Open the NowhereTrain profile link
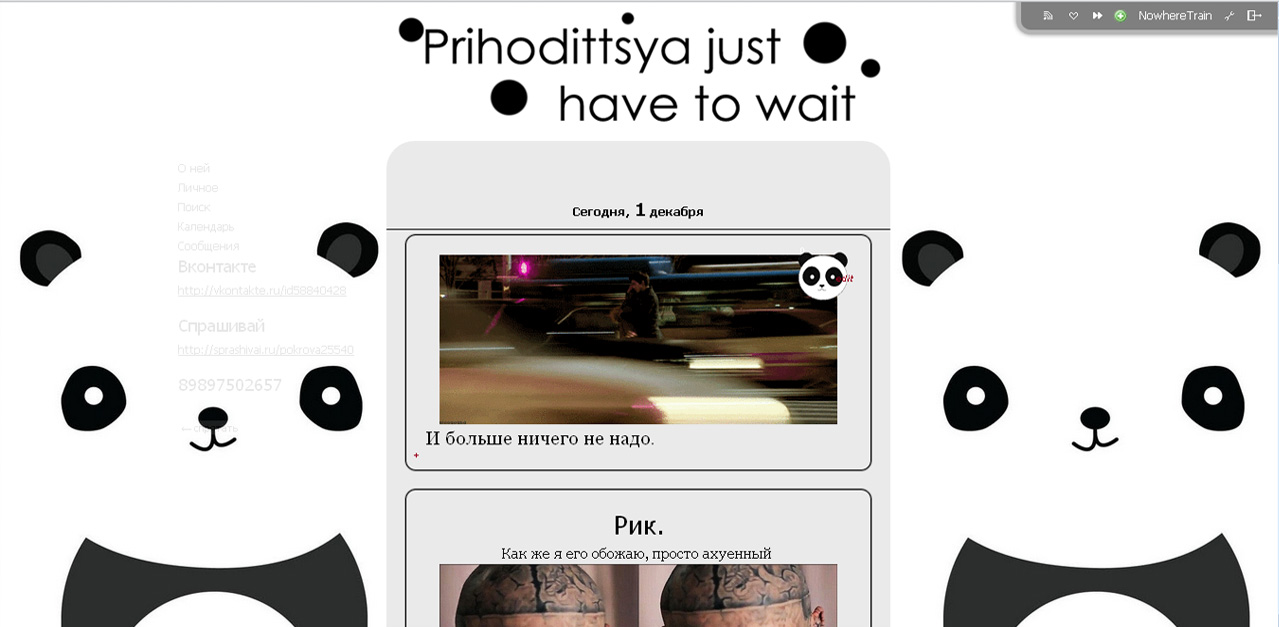Image resolution: width=1279 pixels, height=627 pixels. click(x=1174, y=16)
